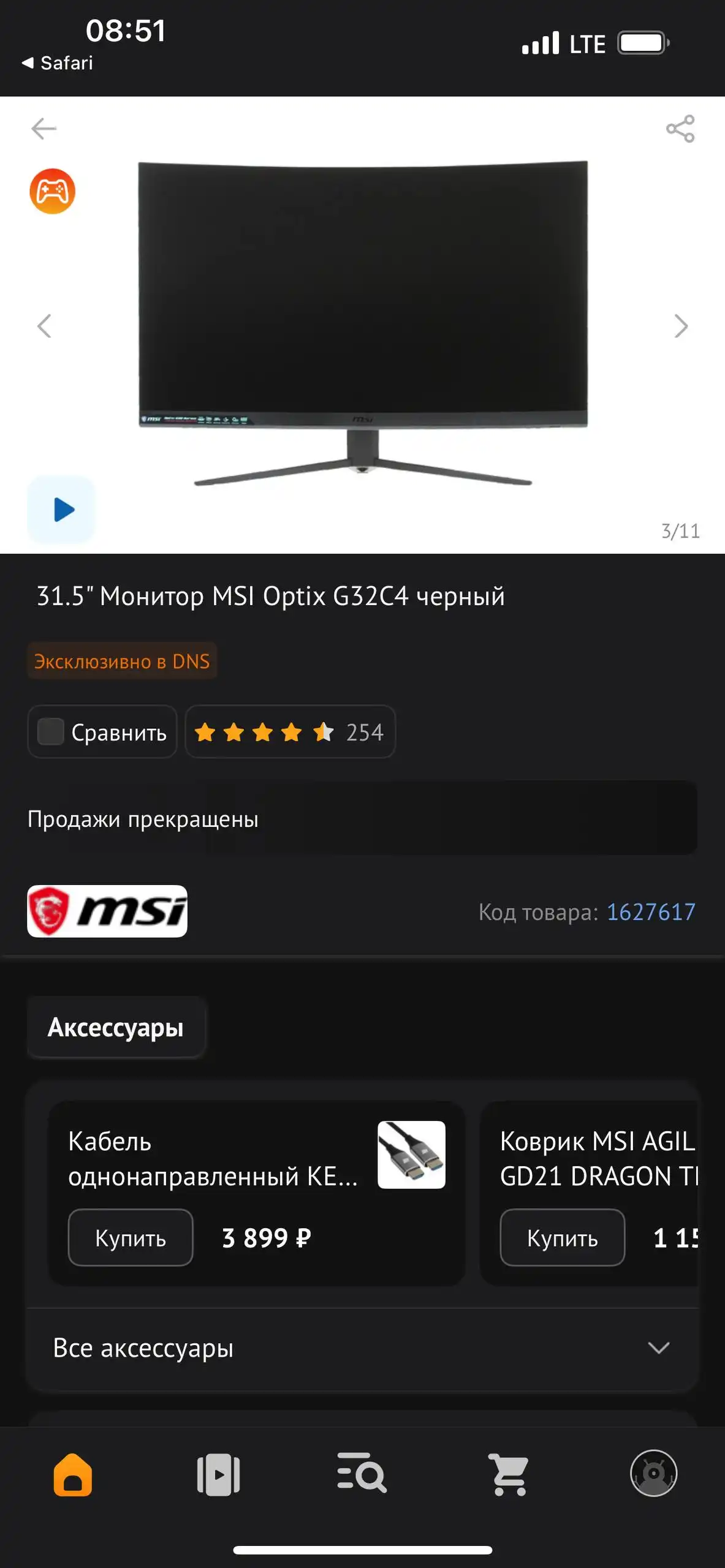Viewport: 725px width, 1568px height.
Task: Expand the Все аксессуары section
Action: pos(362,1346)
